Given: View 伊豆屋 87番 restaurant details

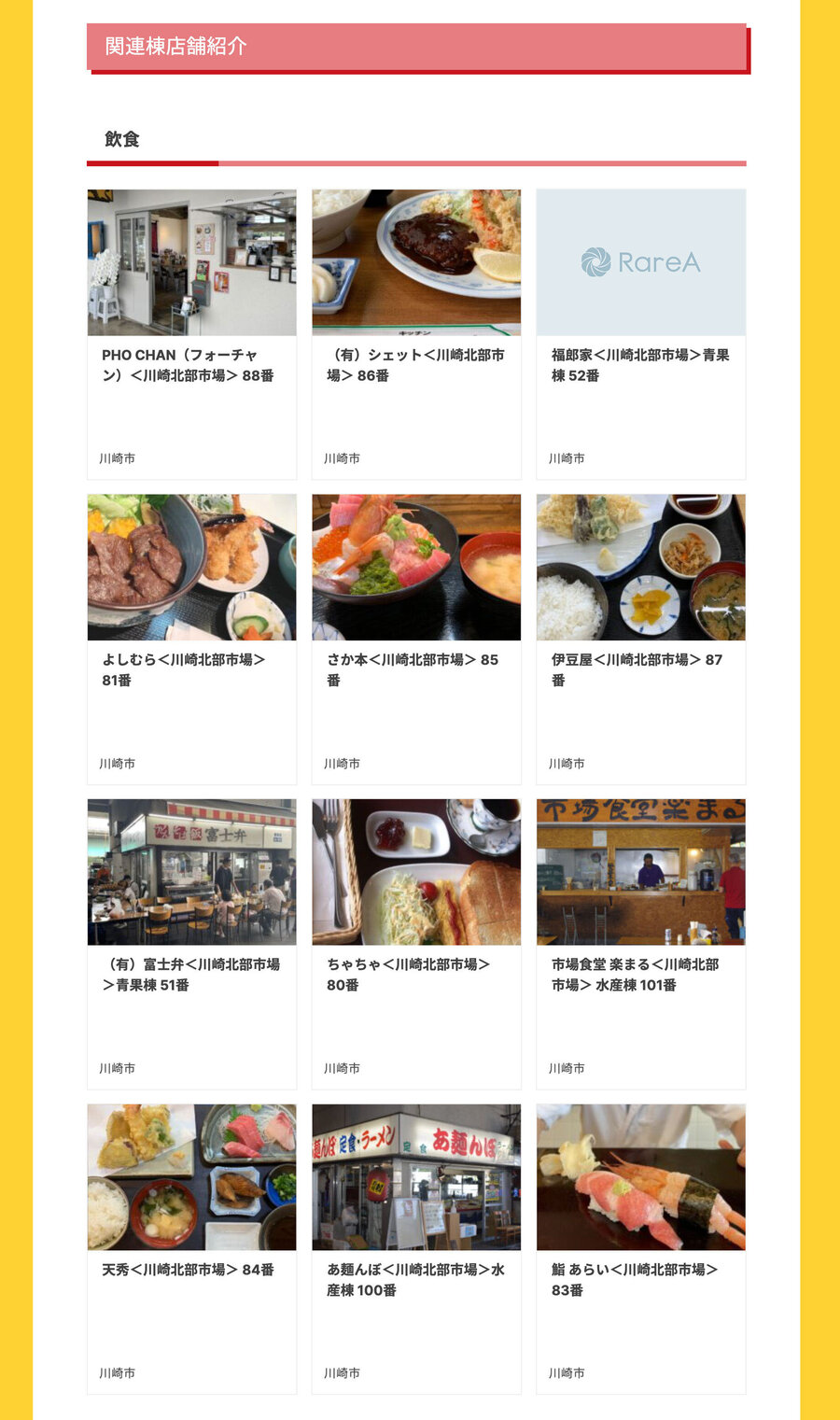Looking at the screenshot, I should tap(640, 640).
